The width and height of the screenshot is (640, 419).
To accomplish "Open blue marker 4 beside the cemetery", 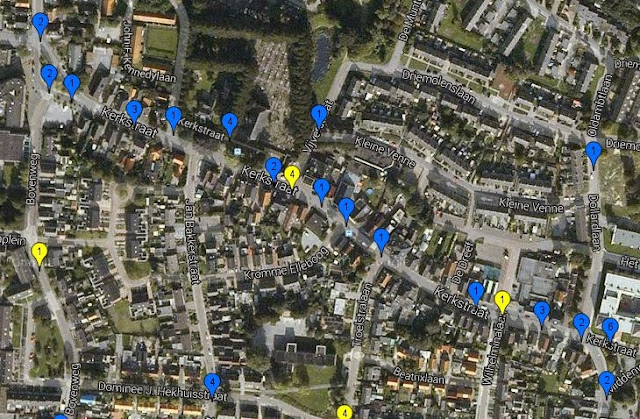I will pyautogui.click(x=229, y=123).
